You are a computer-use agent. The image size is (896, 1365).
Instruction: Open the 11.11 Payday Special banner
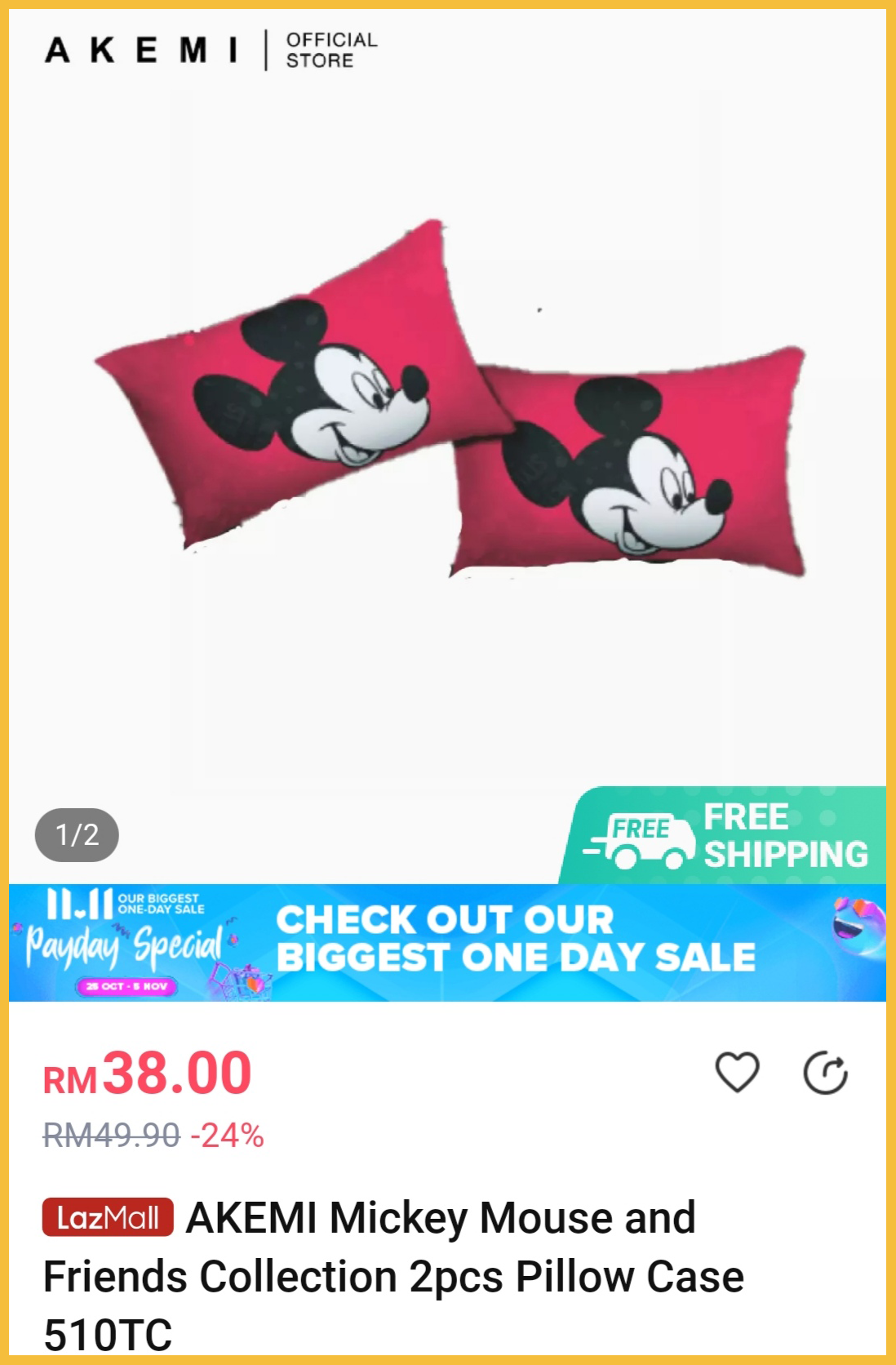click(x=447, y=943)
